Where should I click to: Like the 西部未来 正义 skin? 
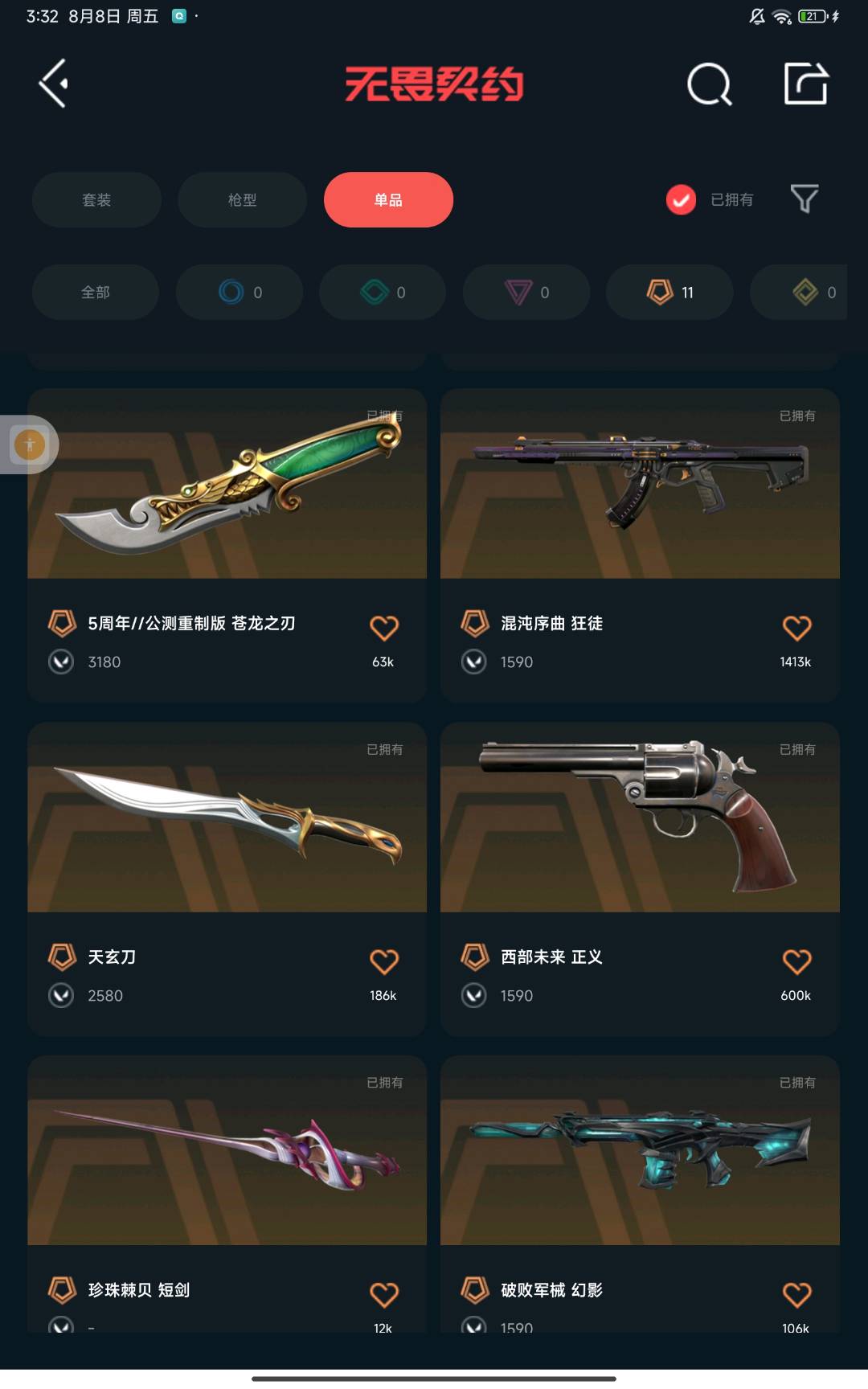click(x=796, y=961)
